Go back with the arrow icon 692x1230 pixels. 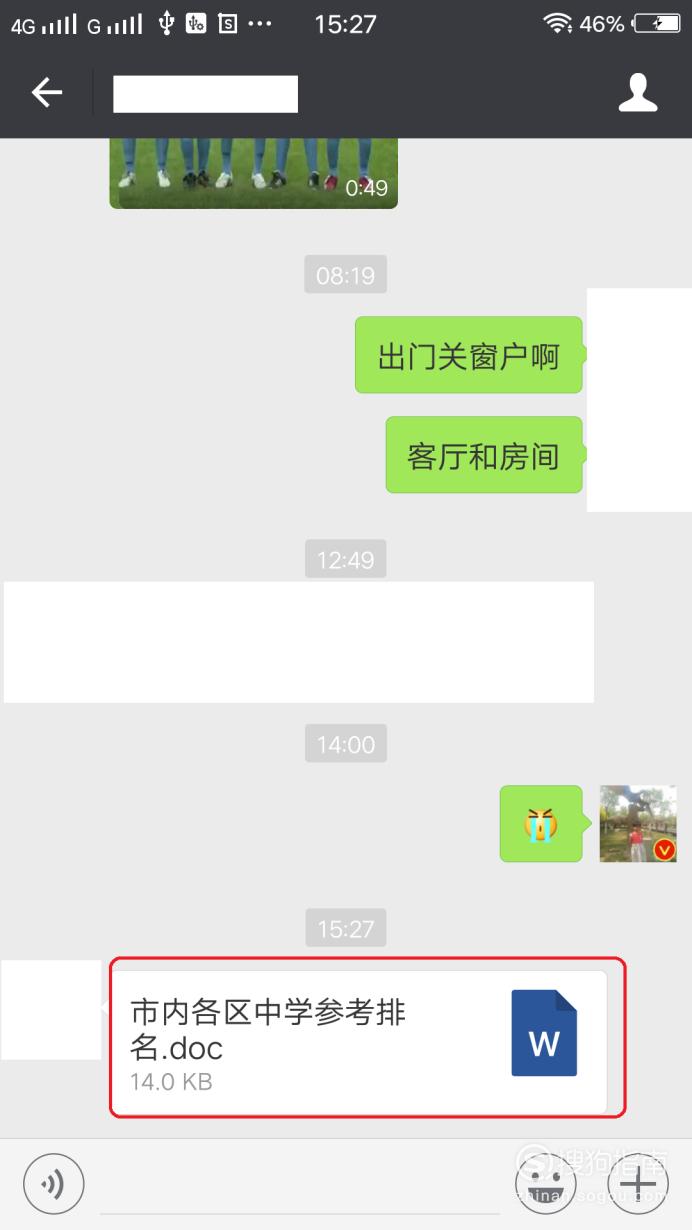tap(47, 93)
